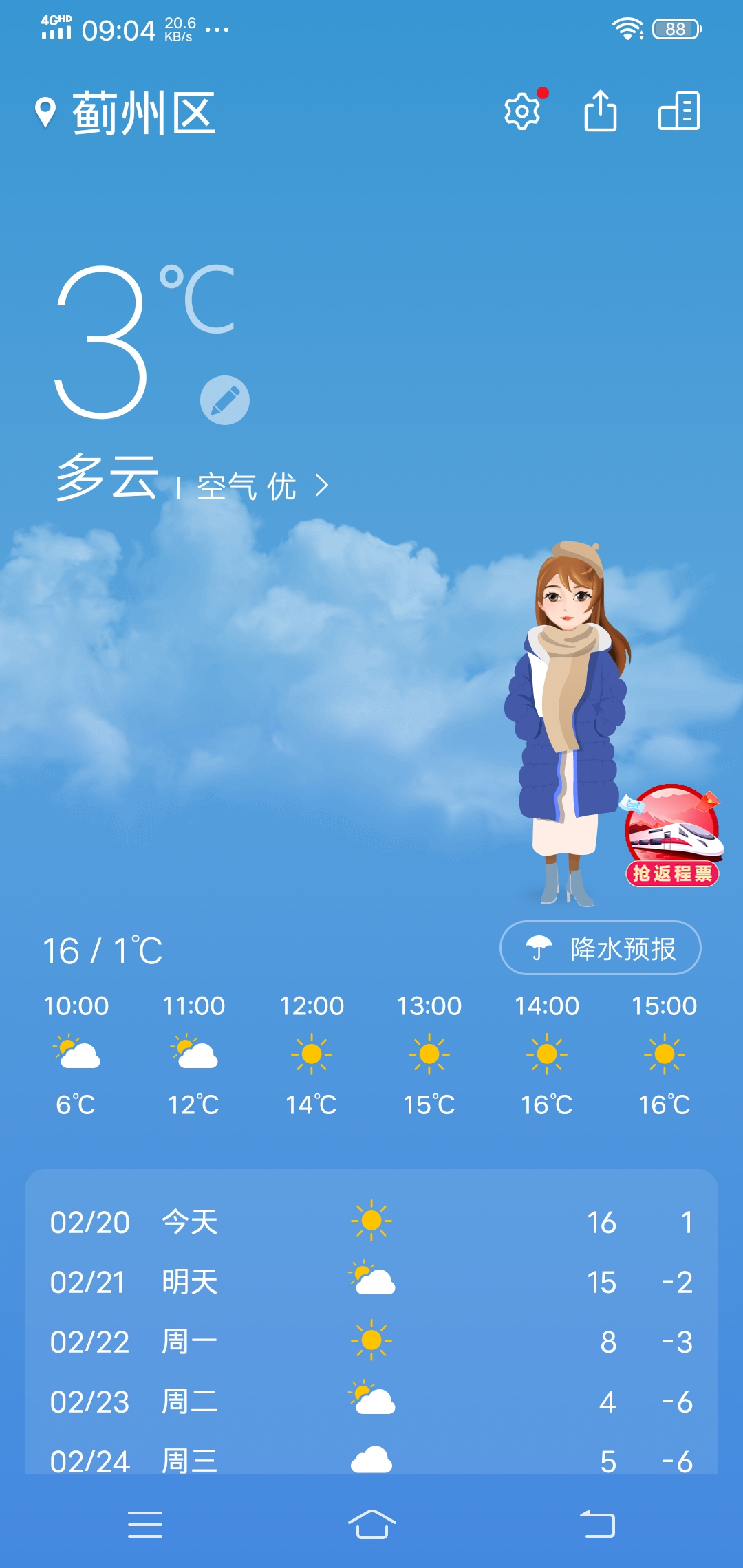
Task: Tap the pencil edit icon beside temperature
Action: pyautogui.click(x=225, y=400)
